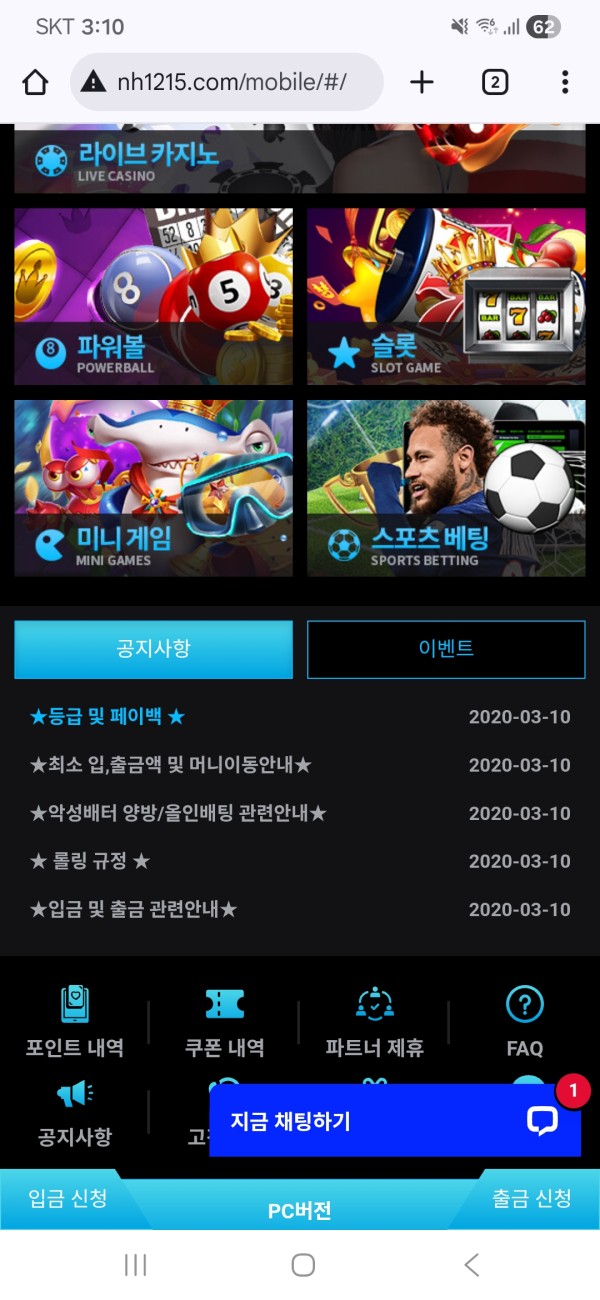Open the 미니 게임 tile
The width and height of the screenshot is (600, 1300).
coord(153,488)
